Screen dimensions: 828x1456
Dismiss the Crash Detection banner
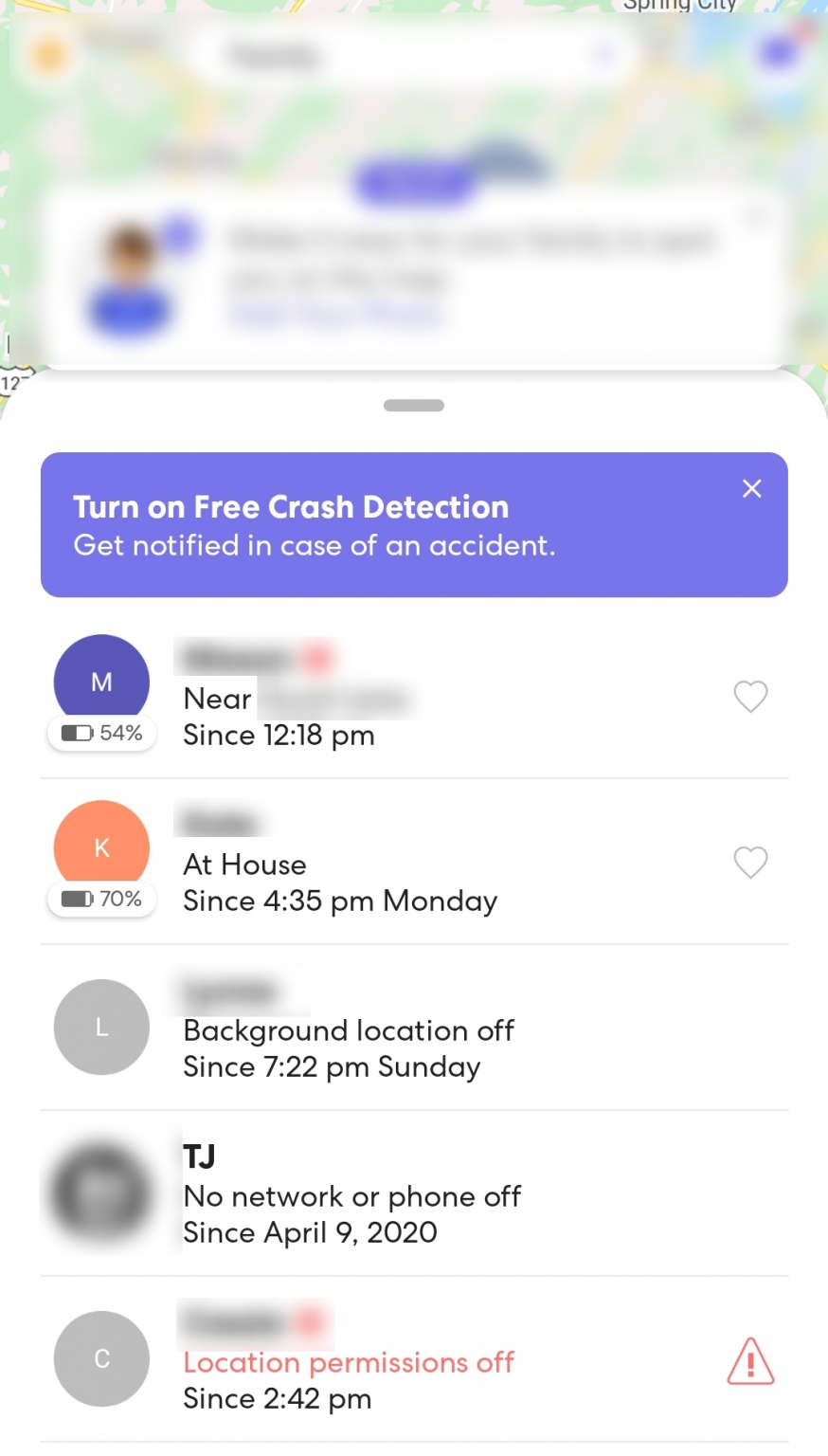(x=751, y=488)
